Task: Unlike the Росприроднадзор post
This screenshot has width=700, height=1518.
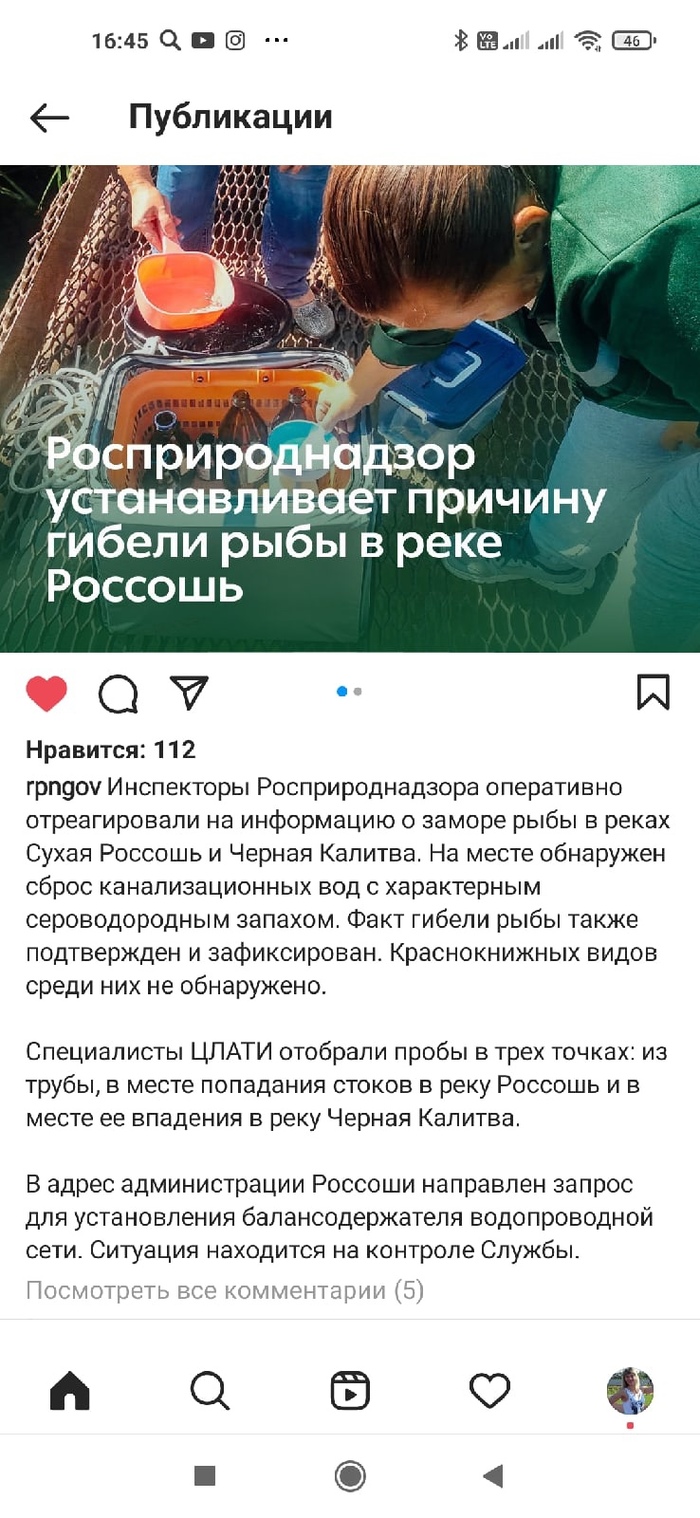Action: tap(46, 693)
